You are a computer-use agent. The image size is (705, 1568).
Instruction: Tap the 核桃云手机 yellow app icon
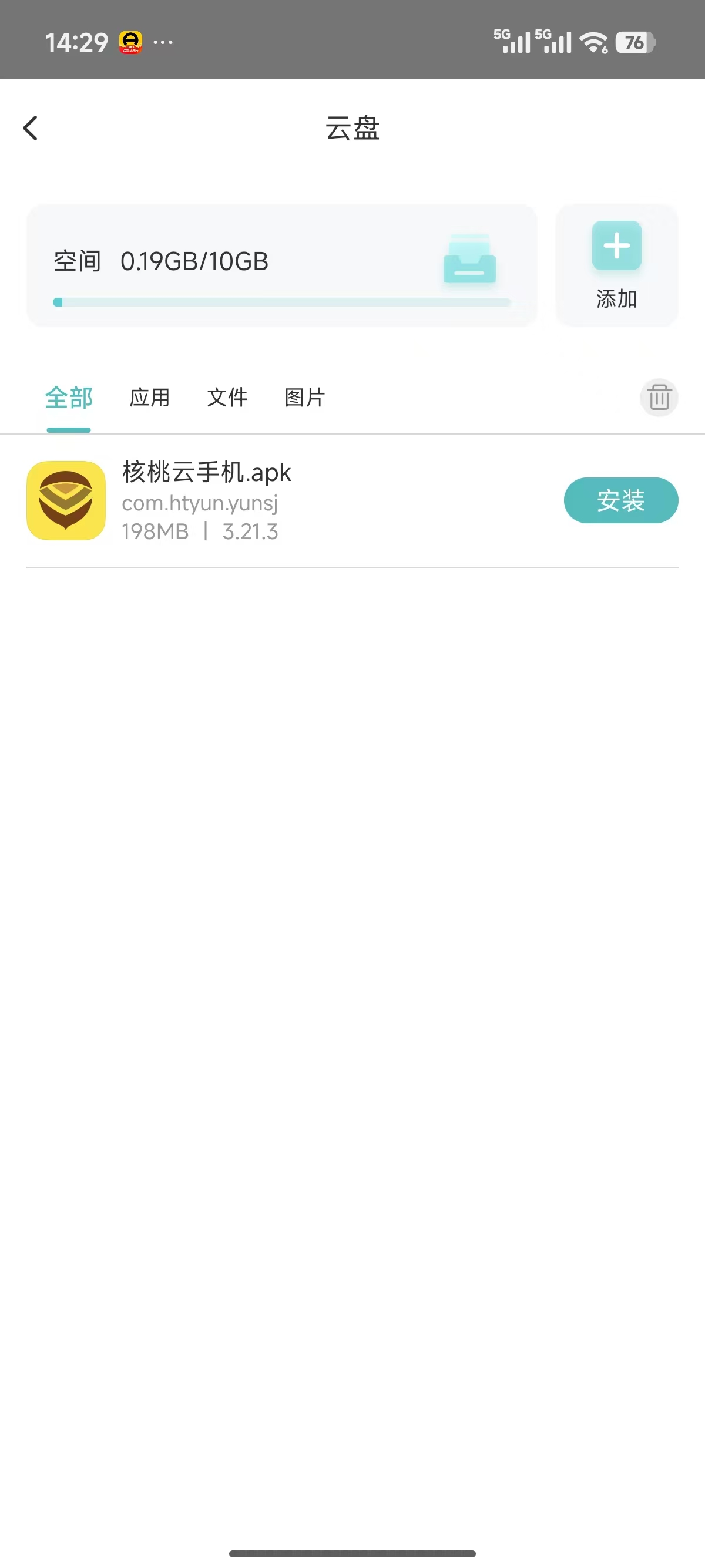point(66,500)
